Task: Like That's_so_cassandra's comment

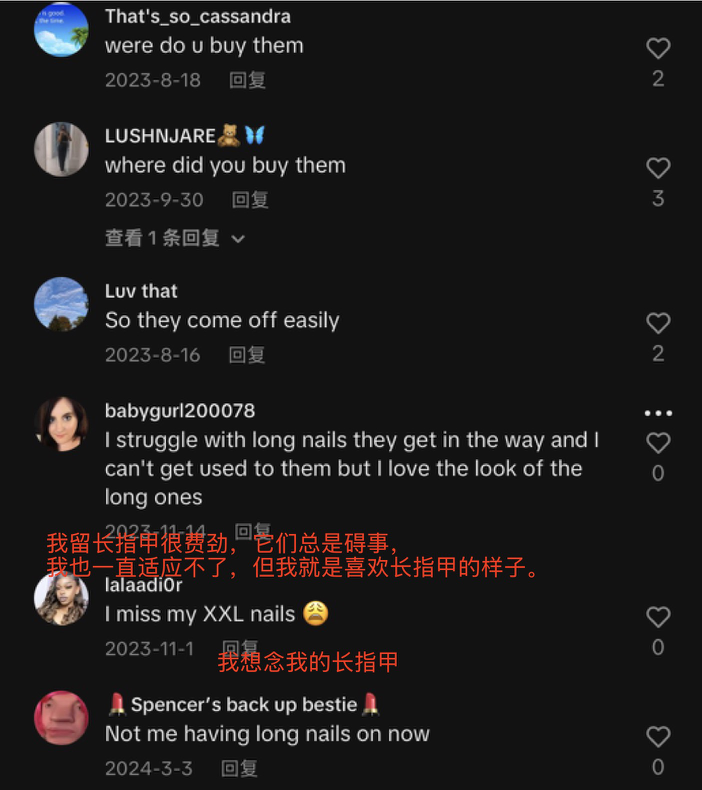Action: [657, 48]
